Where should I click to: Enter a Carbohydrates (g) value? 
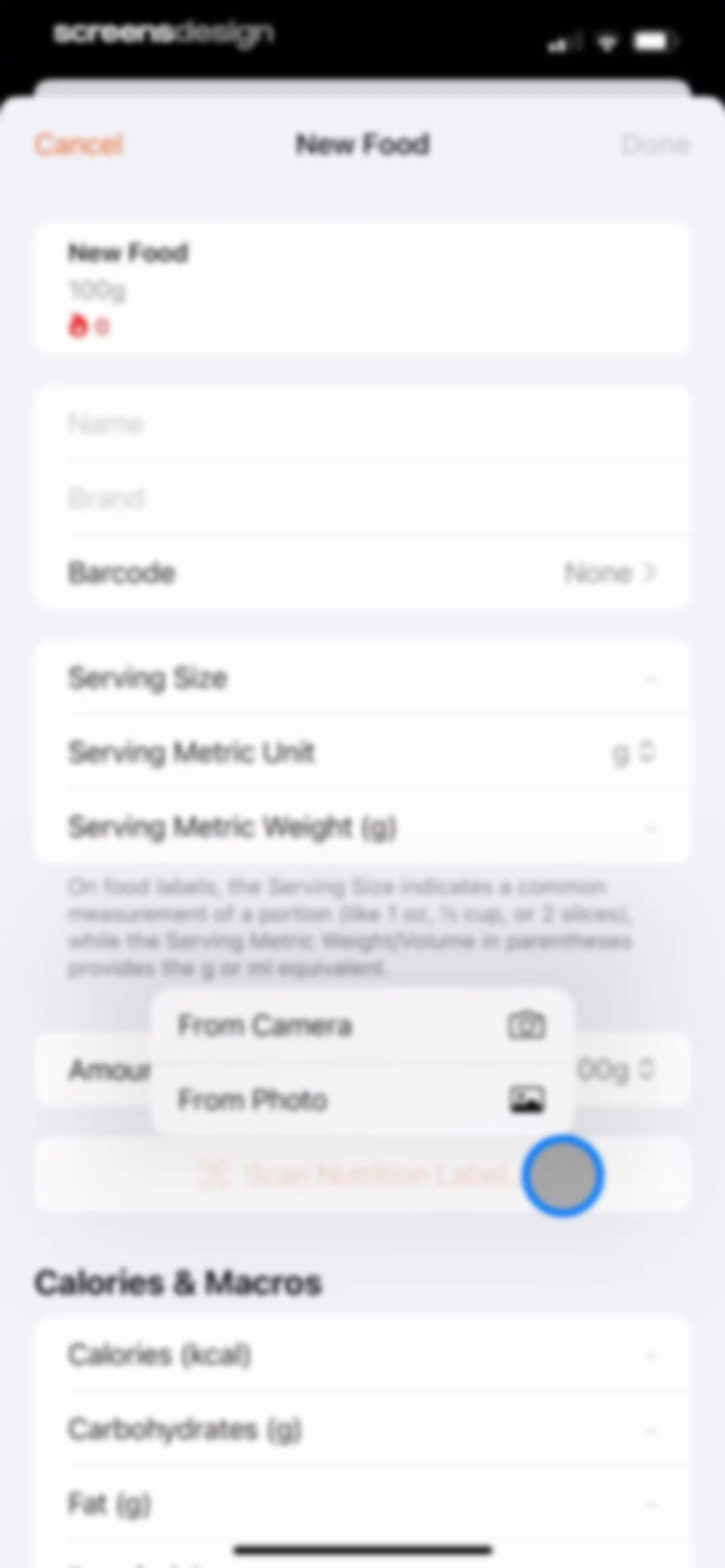[x=362, y=1429]
